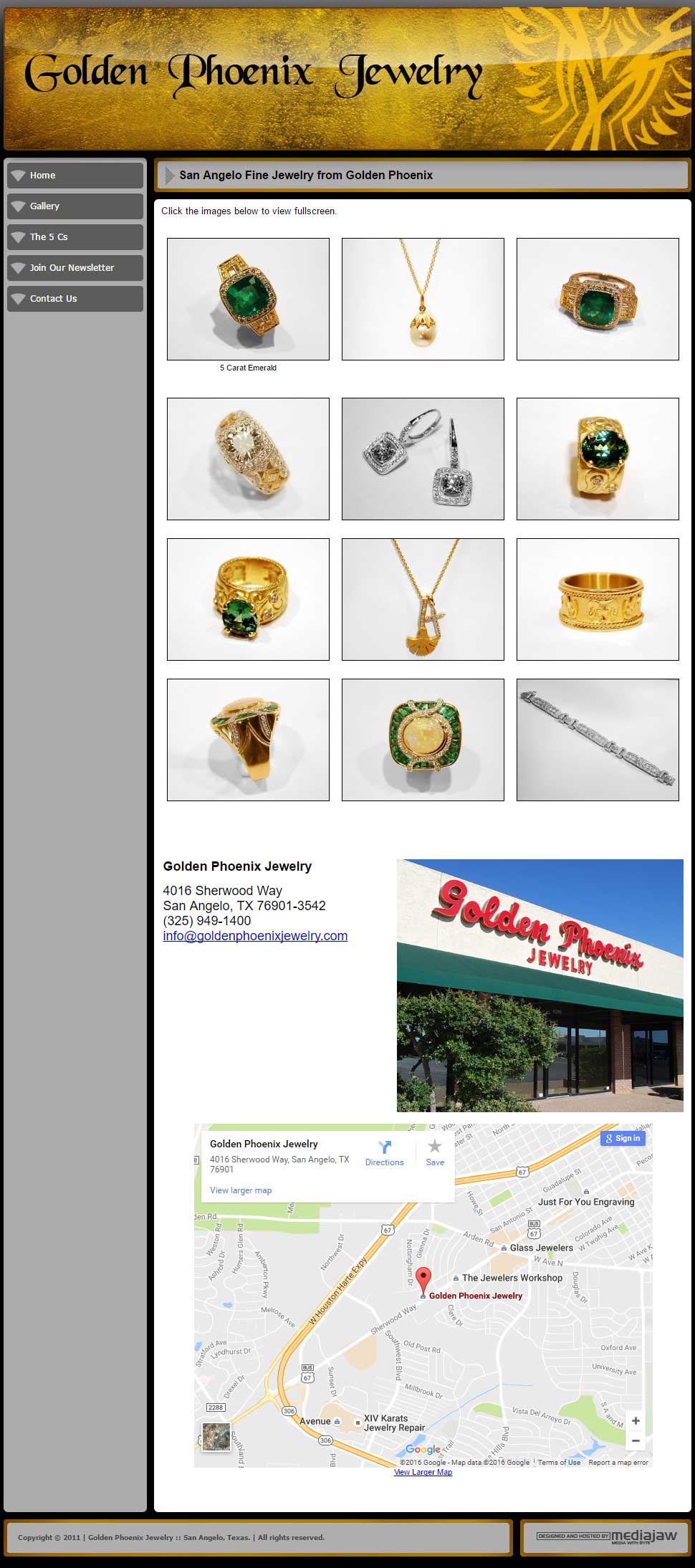View the silver drop earrings image
Image resolution: width=695 pixels, height=1568 pixels.
423,459
